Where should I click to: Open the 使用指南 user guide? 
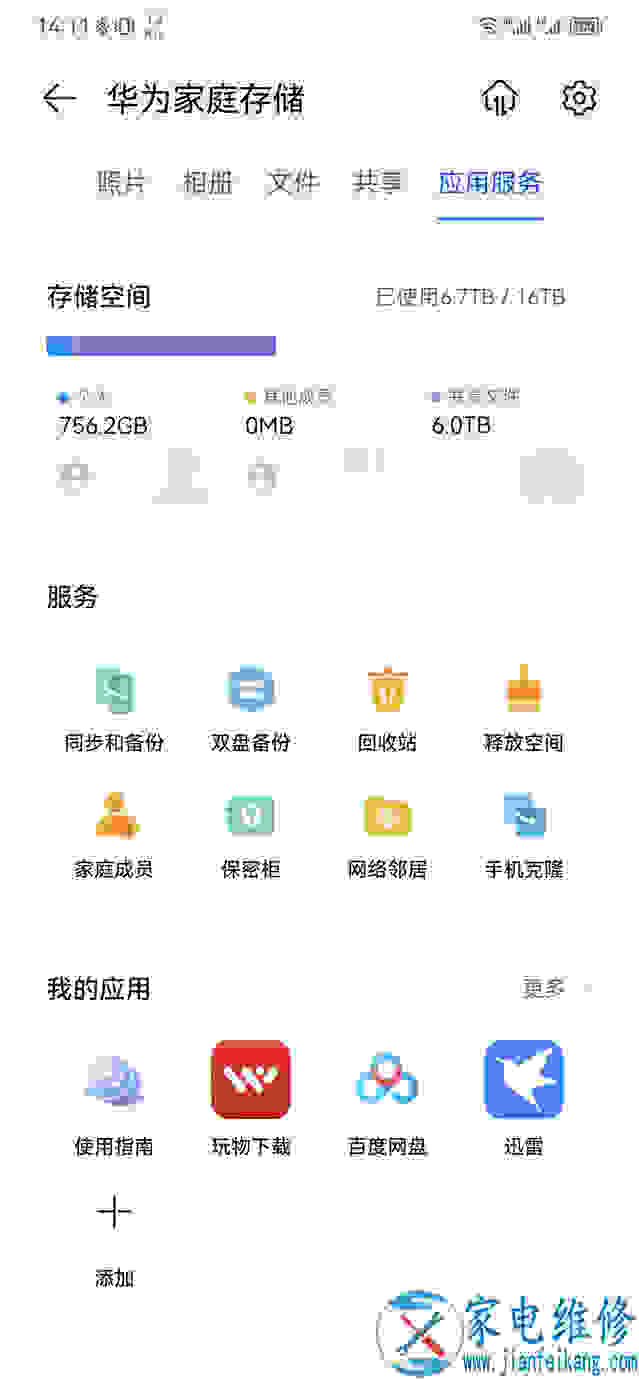pyautogui.click(x=114, y=1099)
